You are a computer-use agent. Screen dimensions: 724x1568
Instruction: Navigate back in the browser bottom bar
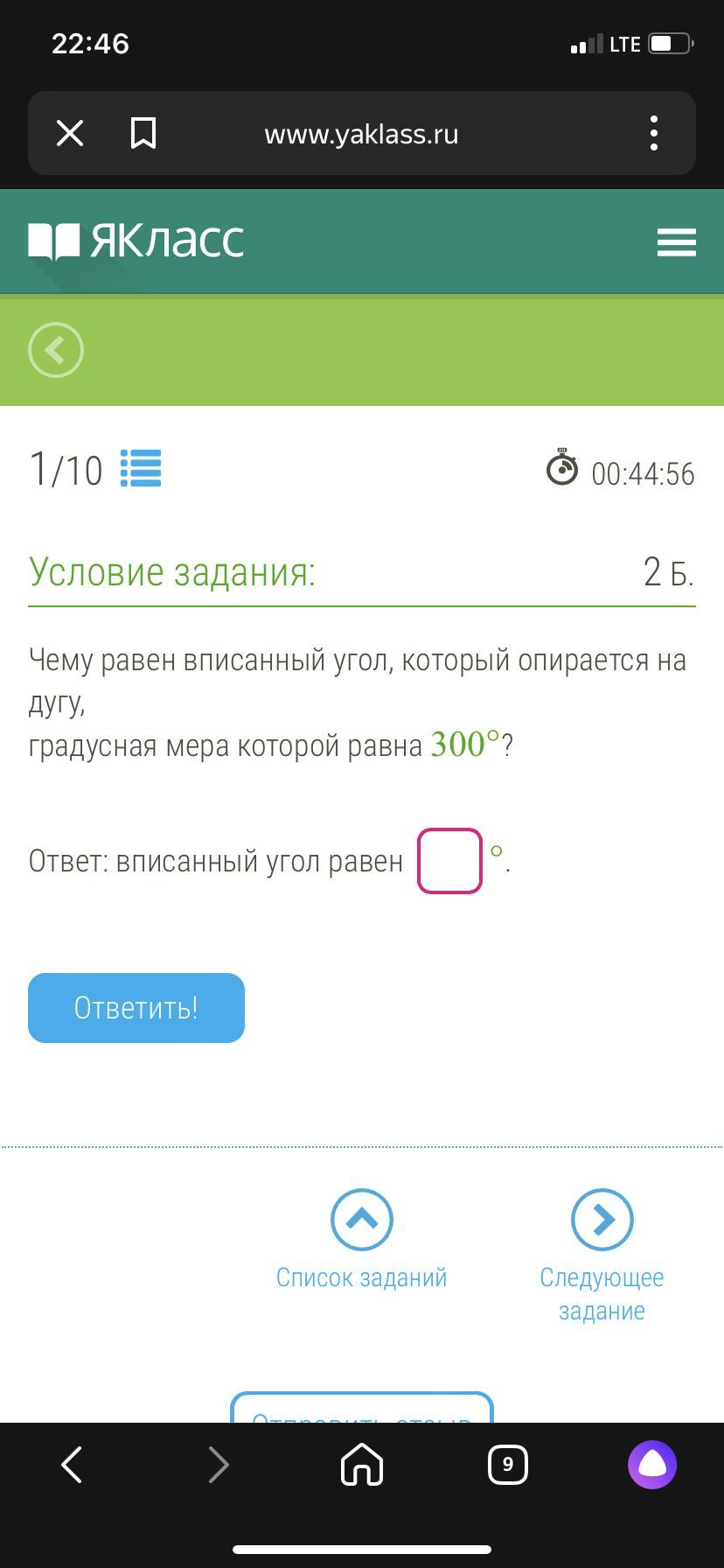coord(72,1465)
